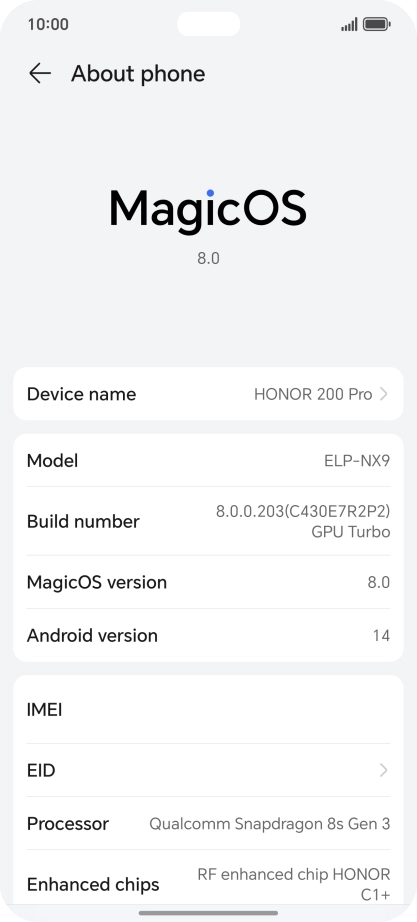The width and height of the screenshot is (417, 922).
Task: Open the Device name row
Action: click(x=208, y=394)
